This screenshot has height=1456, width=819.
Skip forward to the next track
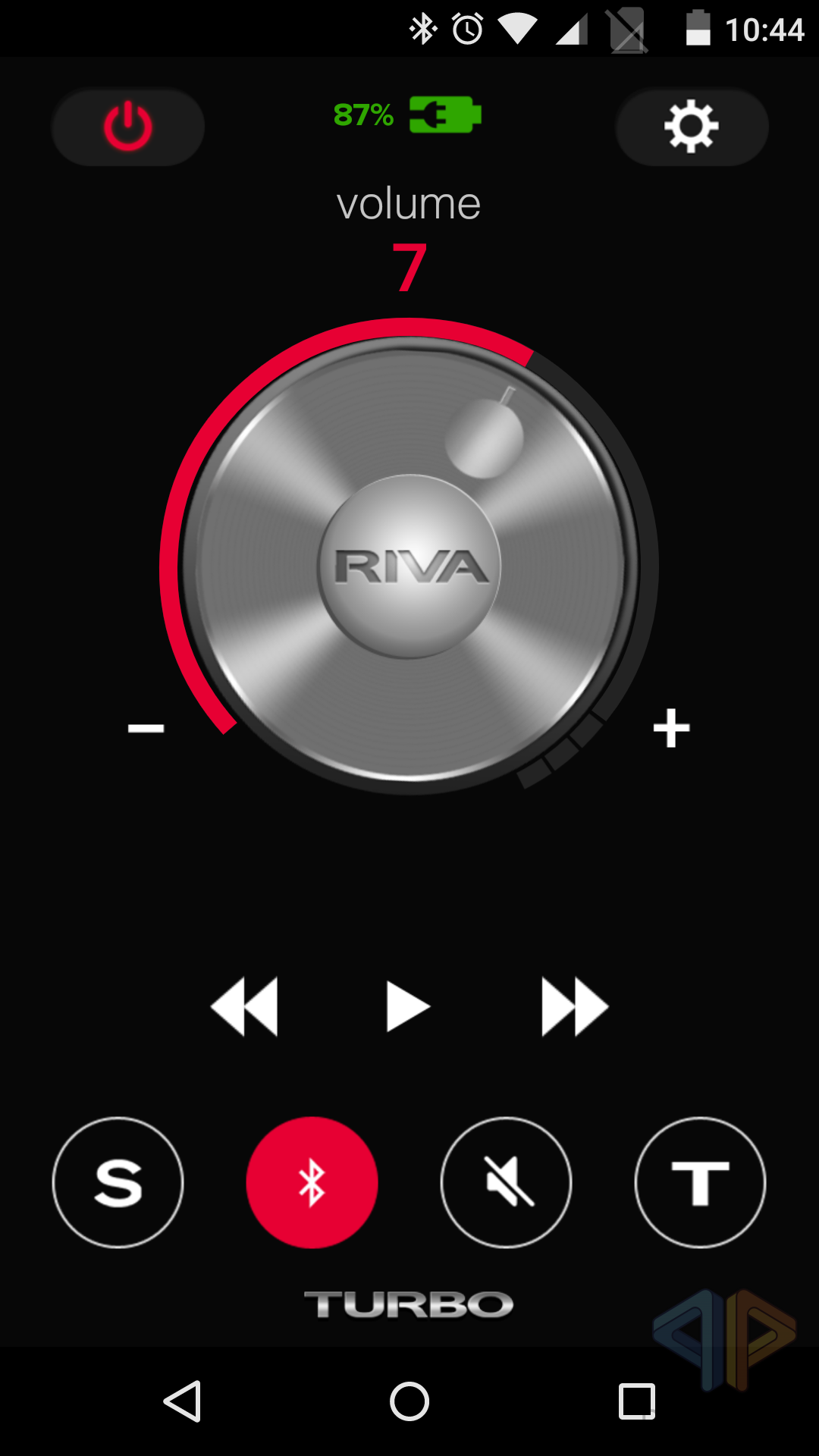(x=575, y=1006)
